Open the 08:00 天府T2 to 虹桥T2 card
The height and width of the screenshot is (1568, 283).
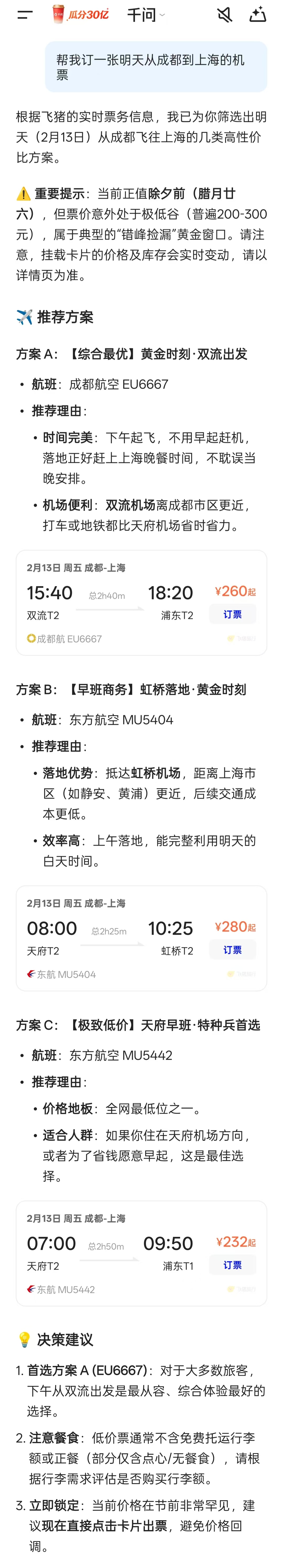point(110,938)
